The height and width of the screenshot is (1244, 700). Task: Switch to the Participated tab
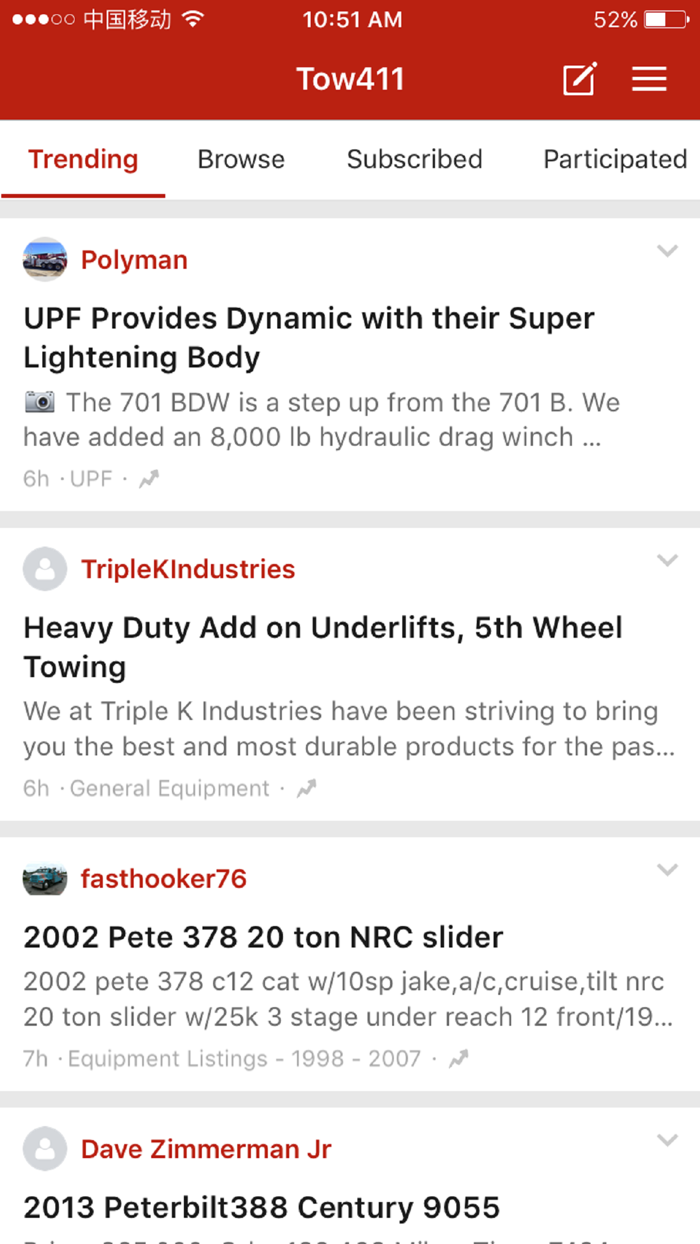615,159
